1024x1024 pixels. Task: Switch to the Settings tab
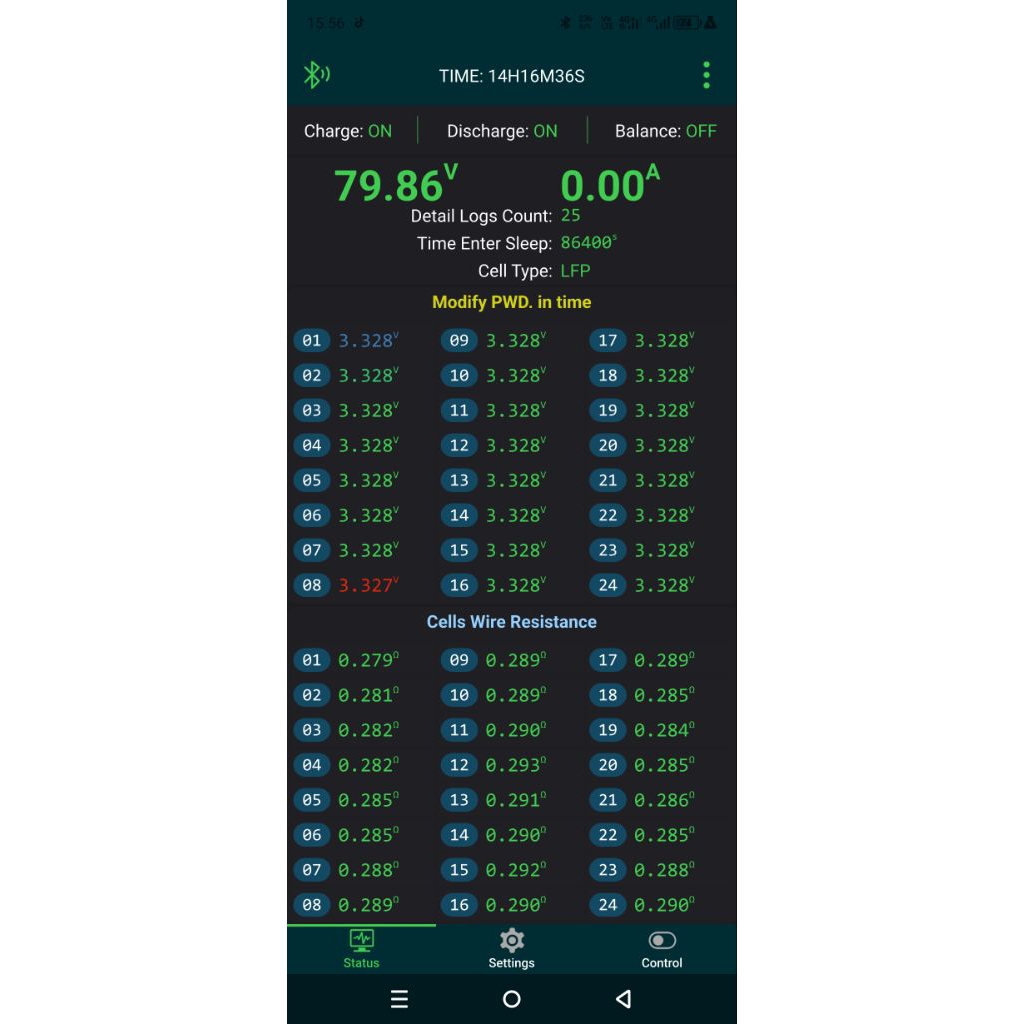(x=511, y=949)
